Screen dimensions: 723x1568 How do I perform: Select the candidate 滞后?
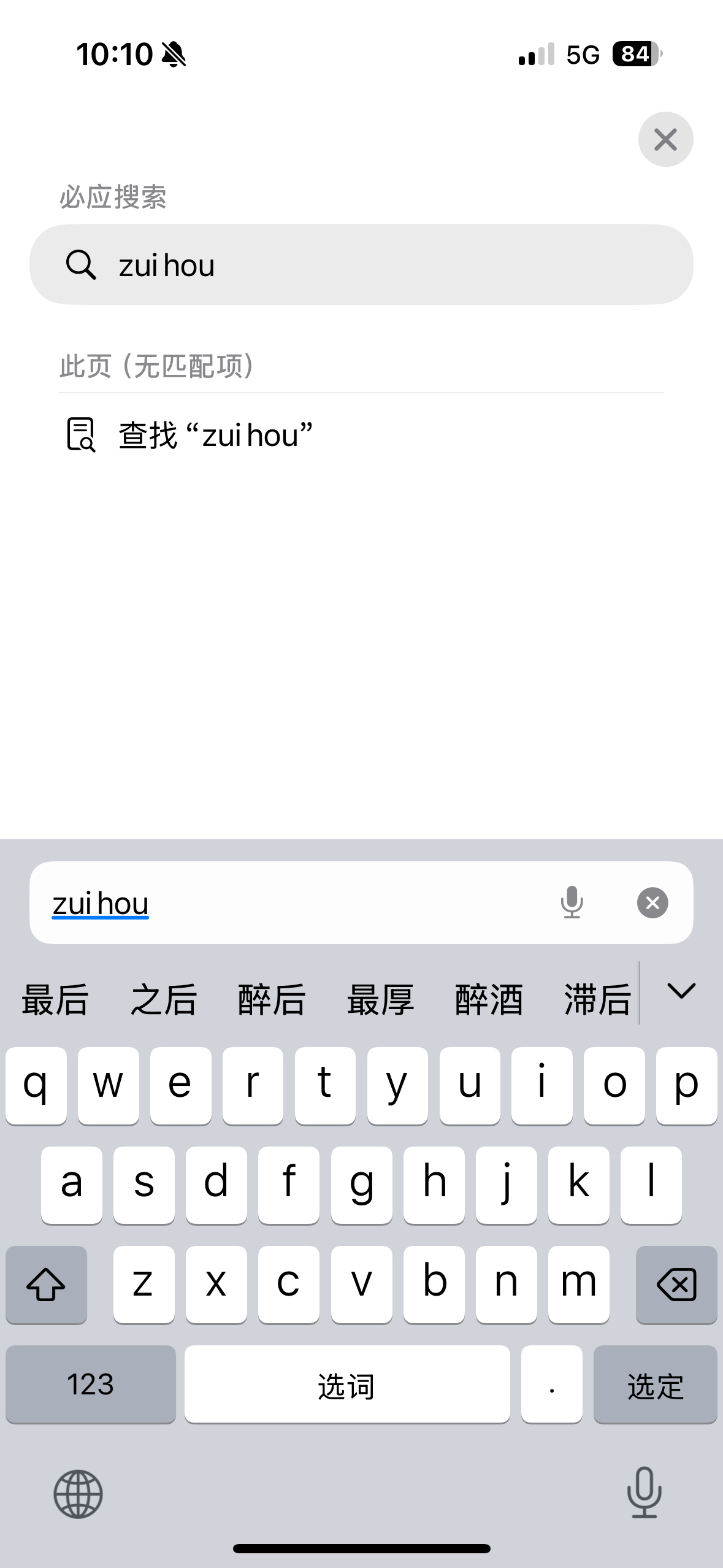point(597,999)
